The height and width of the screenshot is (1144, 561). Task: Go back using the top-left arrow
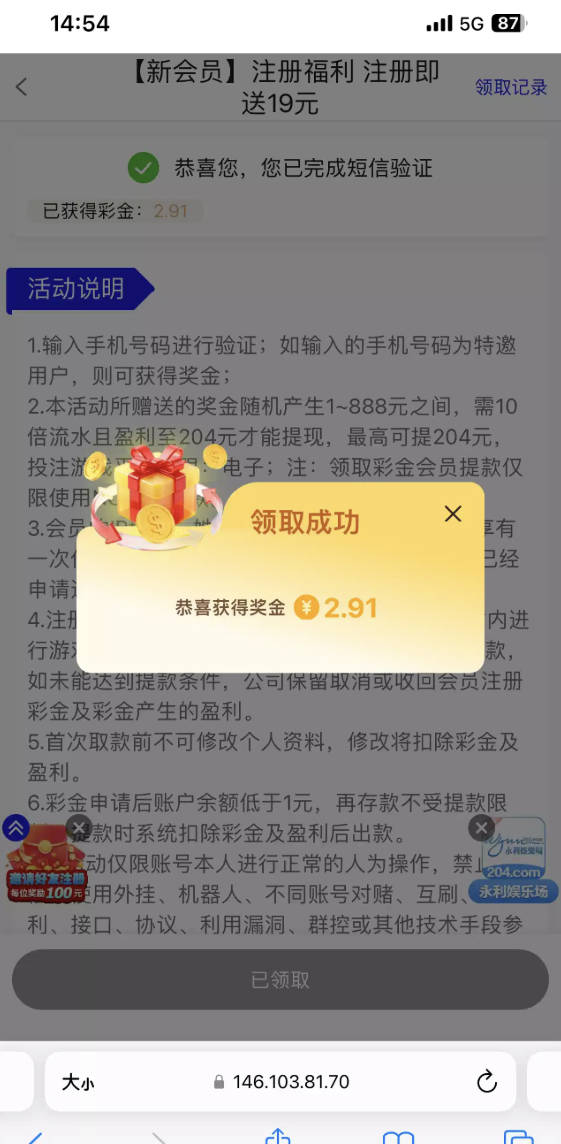coord(21,88)
